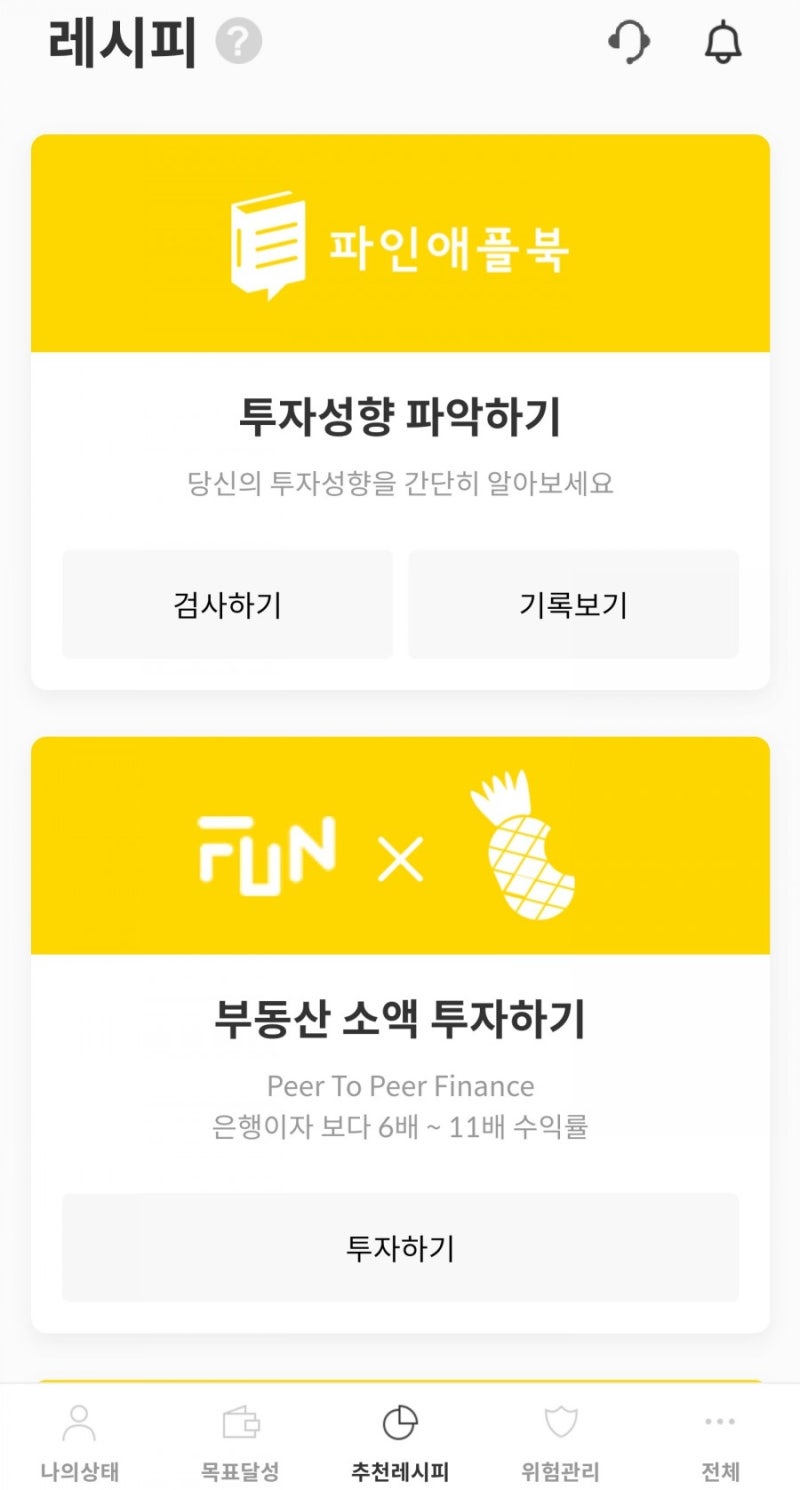Select the 추천레시피 tab
Viewport: 800px width, 1490px height.
[400, 1442]
